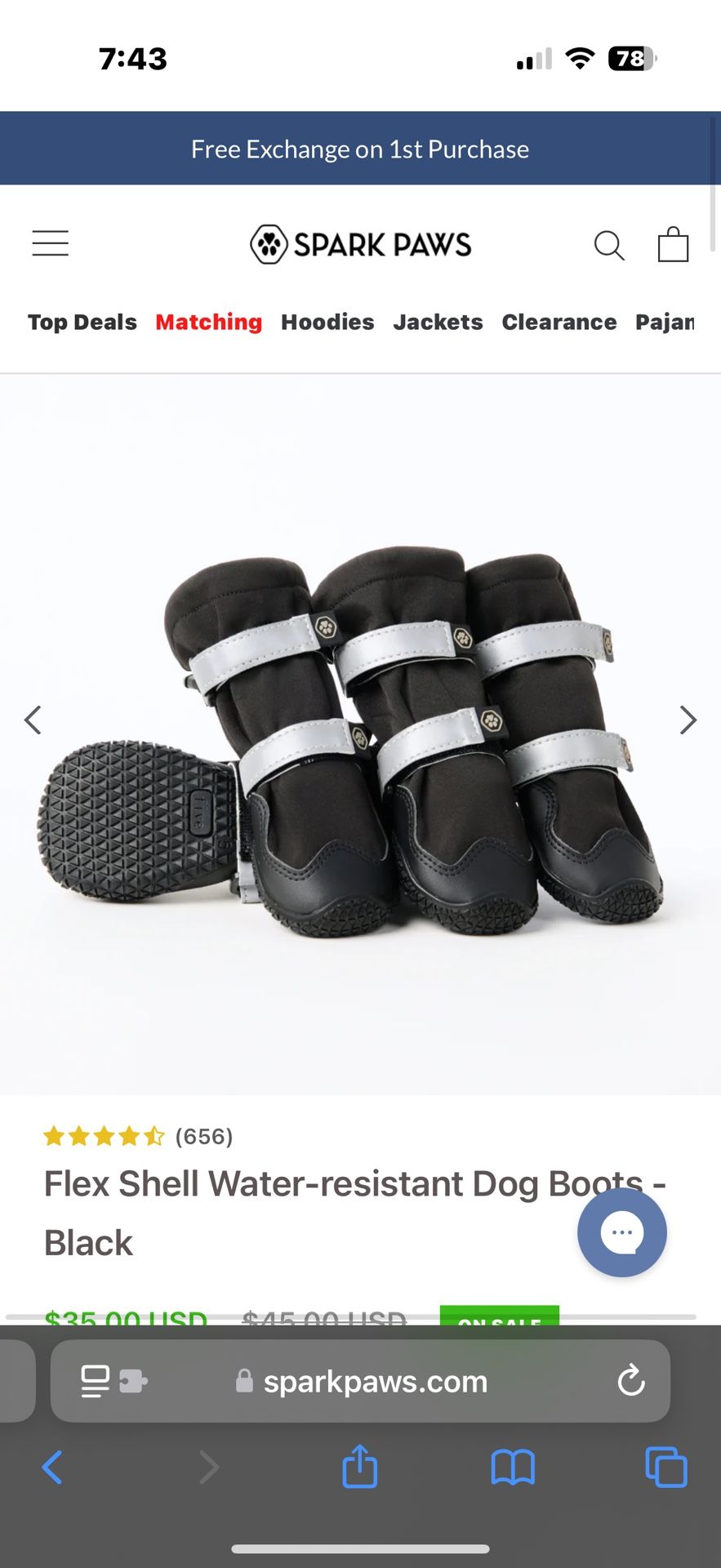The image size is (721, 1568).
Task: Open the Clearance menu item
Action: (x=559, y=322)
